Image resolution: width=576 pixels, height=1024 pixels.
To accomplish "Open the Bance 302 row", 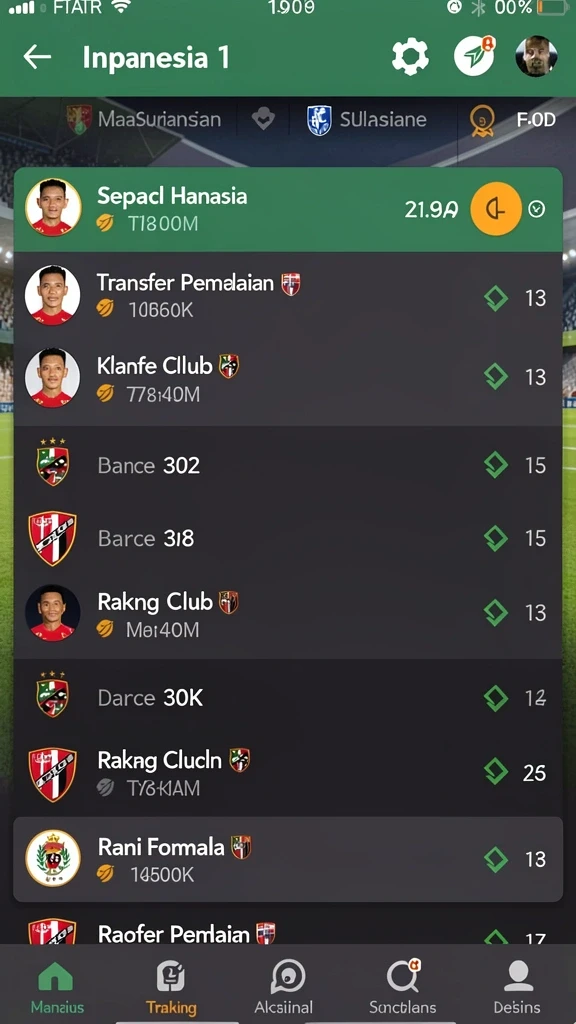I will 288,465.
